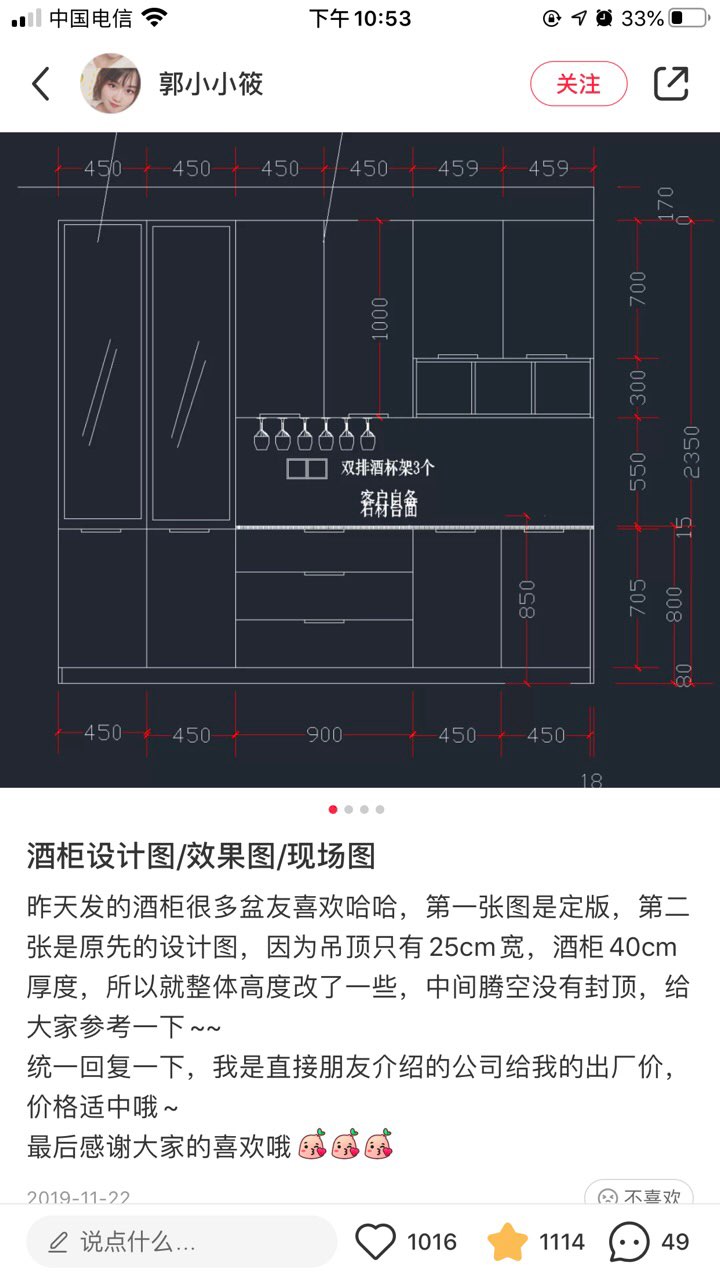Follow the author with 关注 button
Screen dimensions: 720x1280
click(x=578, y=84)
